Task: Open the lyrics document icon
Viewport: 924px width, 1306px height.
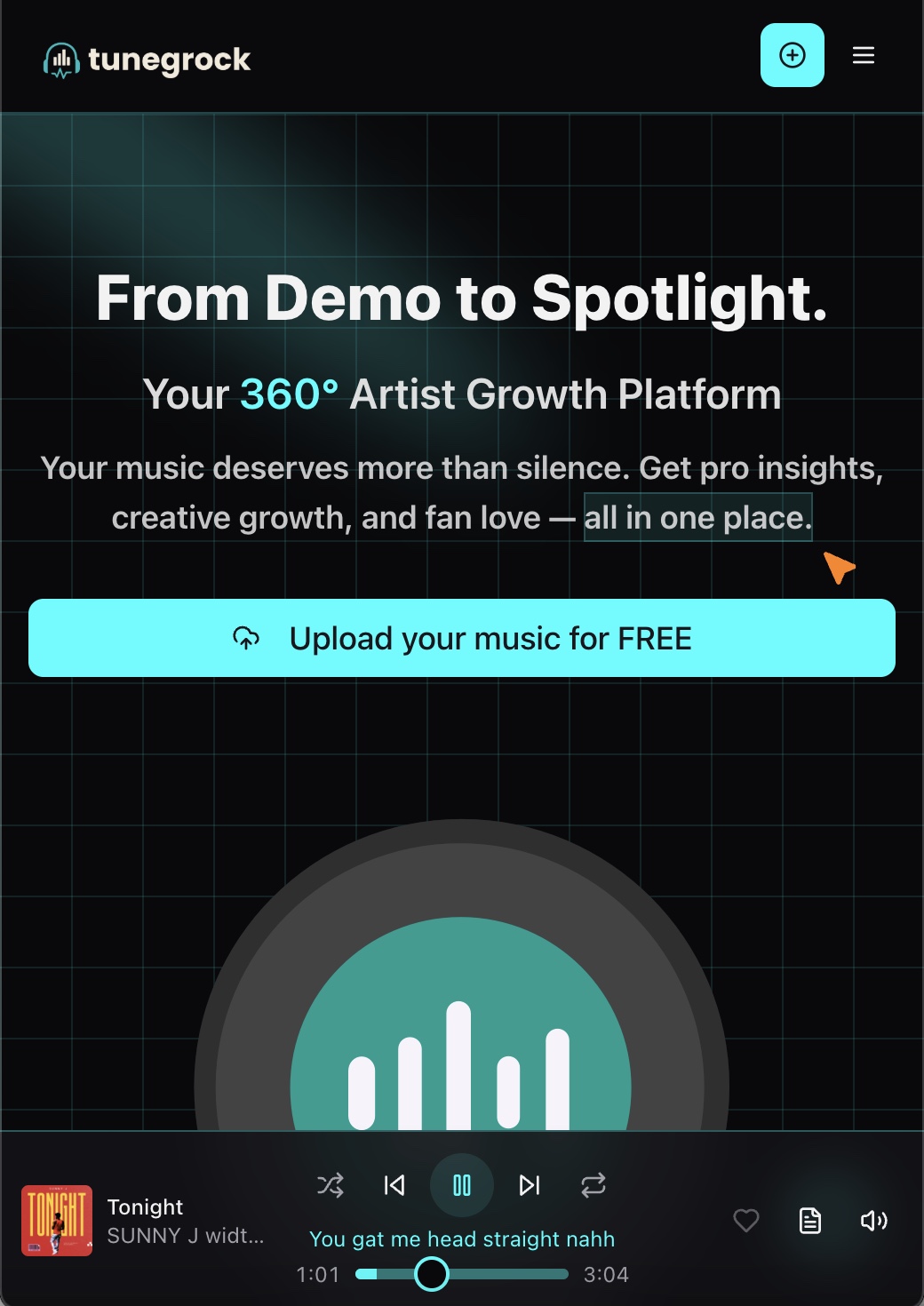Action: tap(810, 1221)
